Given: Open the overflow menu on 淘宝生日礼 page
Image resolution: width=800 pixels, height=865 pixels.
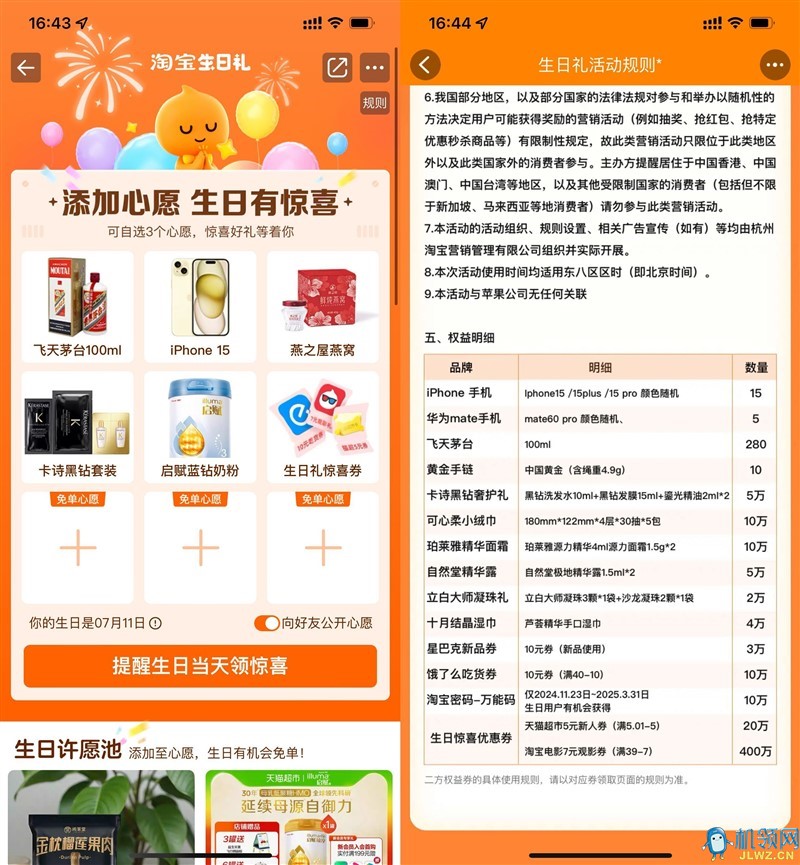Looking at the screenshot, I should [x=375, y=67].
